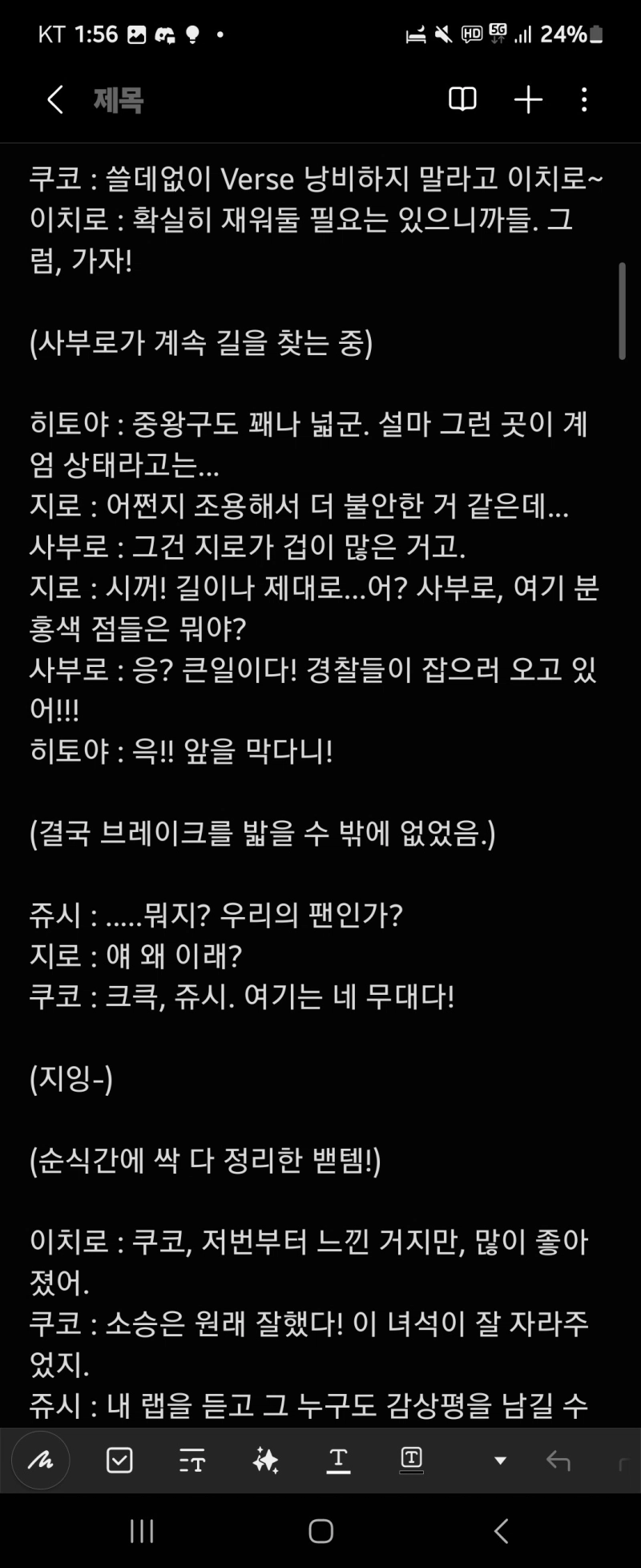Edit the note title 제목
This screenshot has width=641, height=1568.
tap(118, 100)
